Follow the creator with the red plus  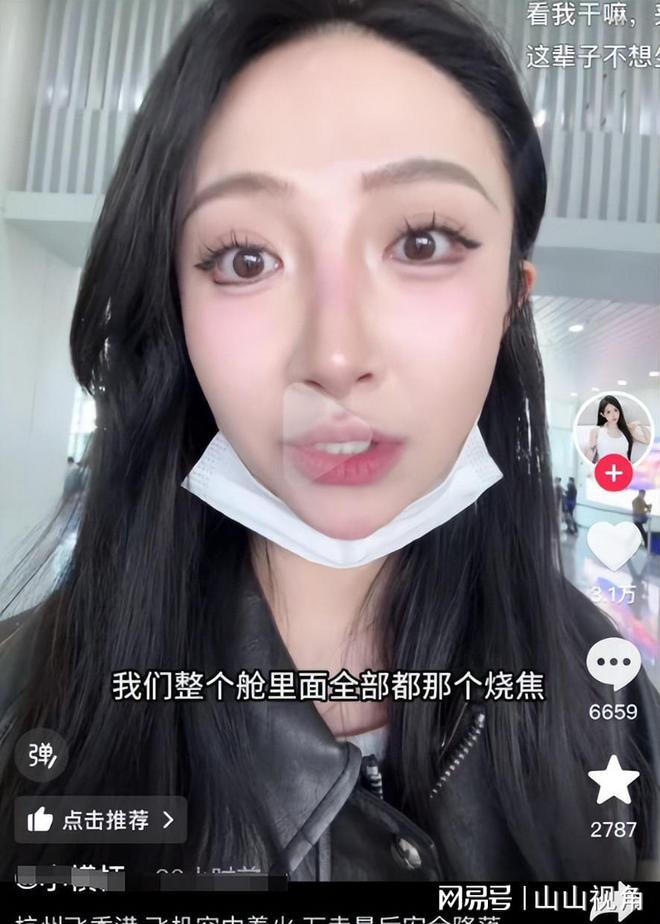[x=613, y=473]
